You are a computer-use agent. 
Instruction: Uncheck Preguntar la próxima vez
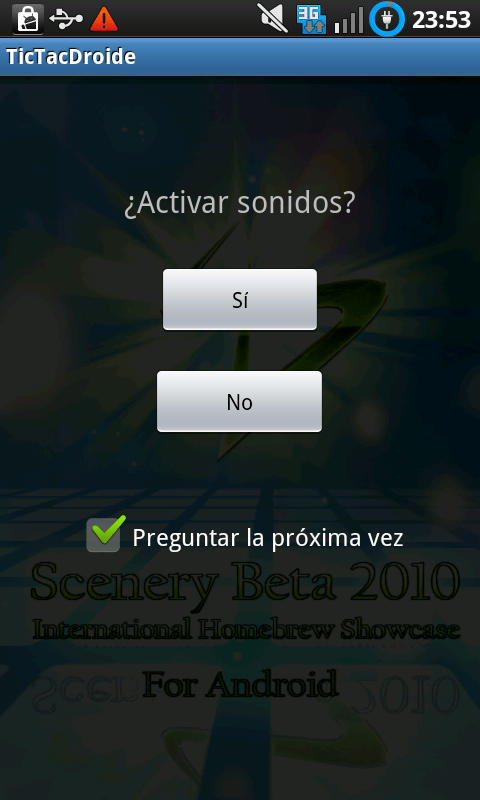[104, 534]
